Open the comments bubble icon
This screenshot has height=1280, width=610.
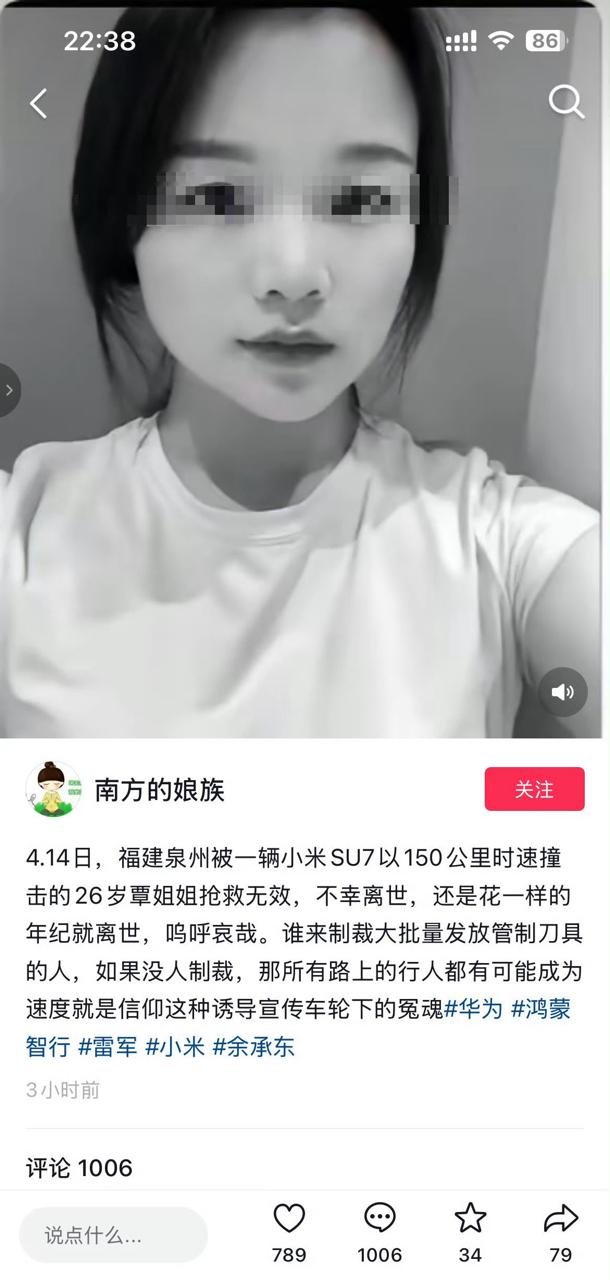(x=380, y=1218)
